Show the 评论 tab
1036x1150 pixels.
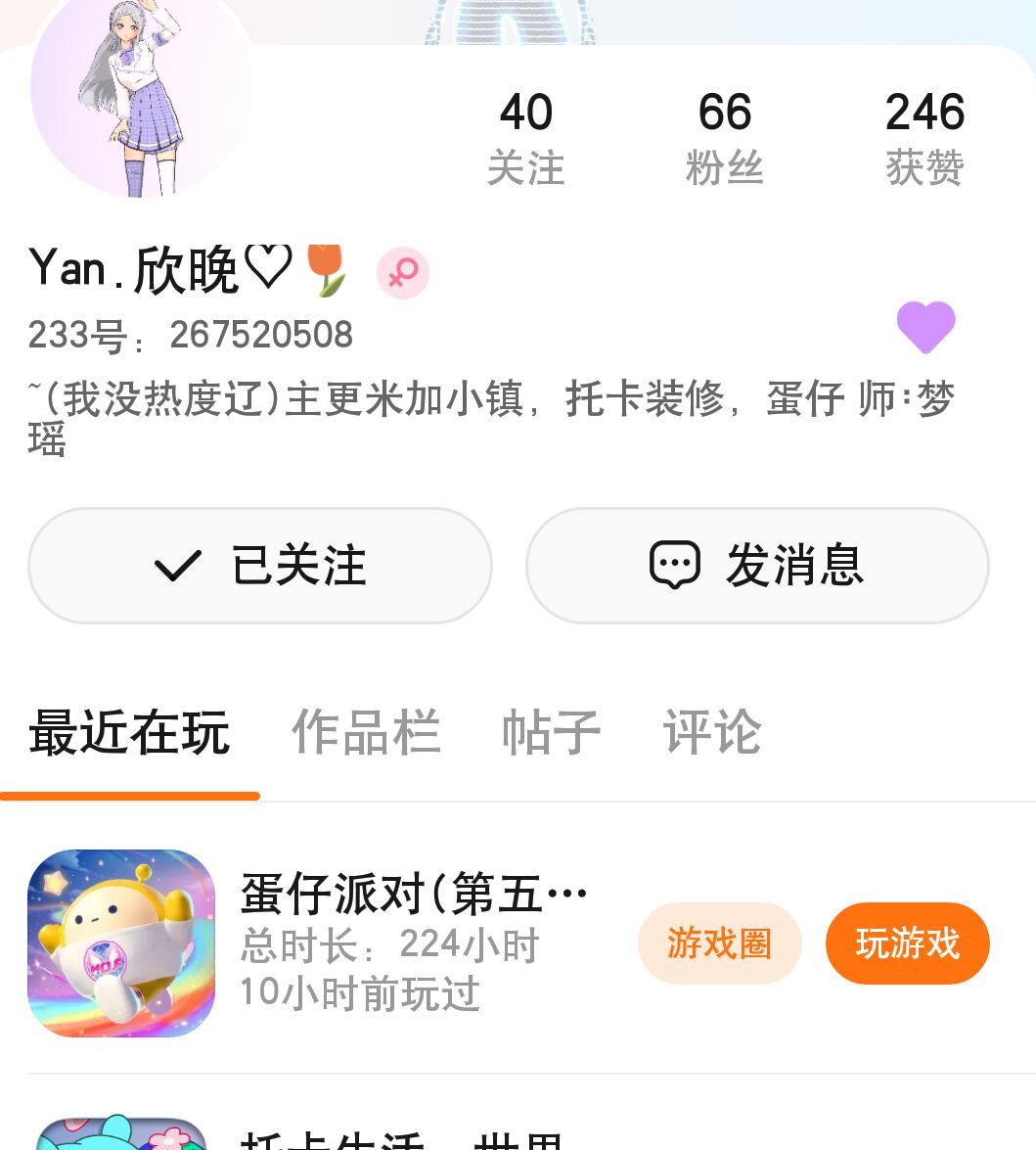coord(711,733)
